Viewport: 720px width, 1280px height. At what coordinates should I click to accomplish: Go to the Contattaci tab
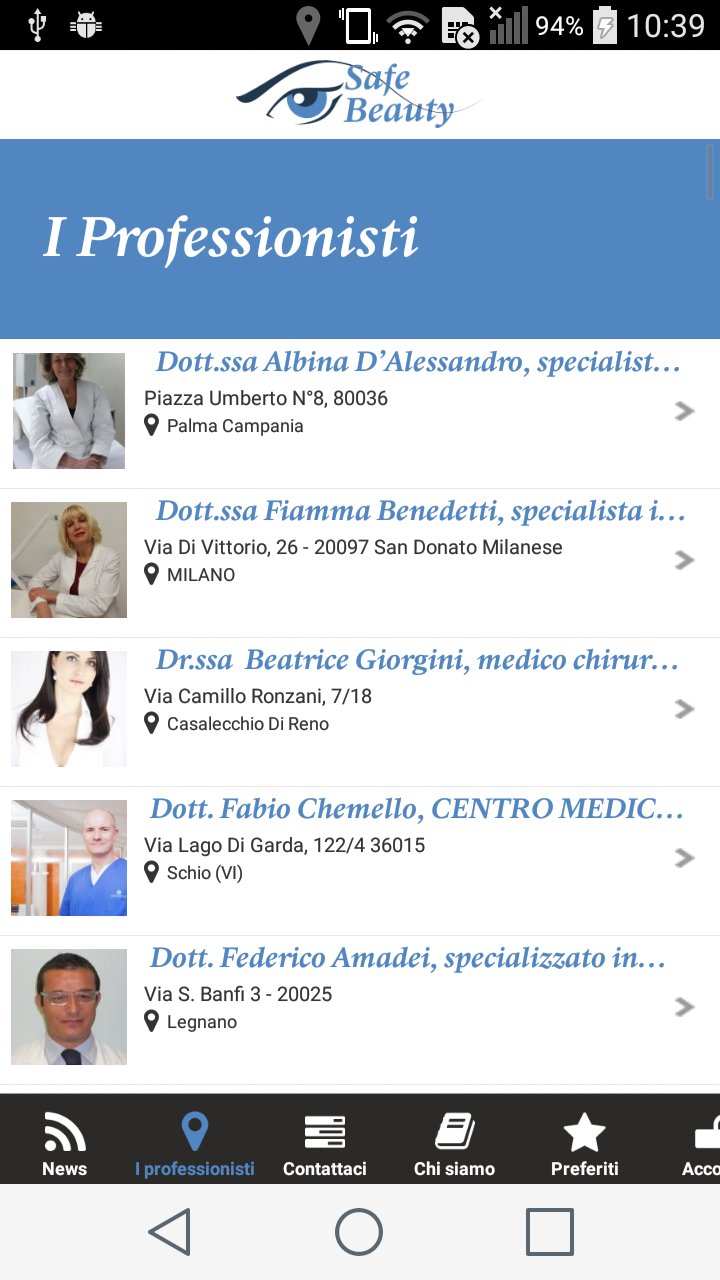pyautogui.click(x=325, y=1140)
